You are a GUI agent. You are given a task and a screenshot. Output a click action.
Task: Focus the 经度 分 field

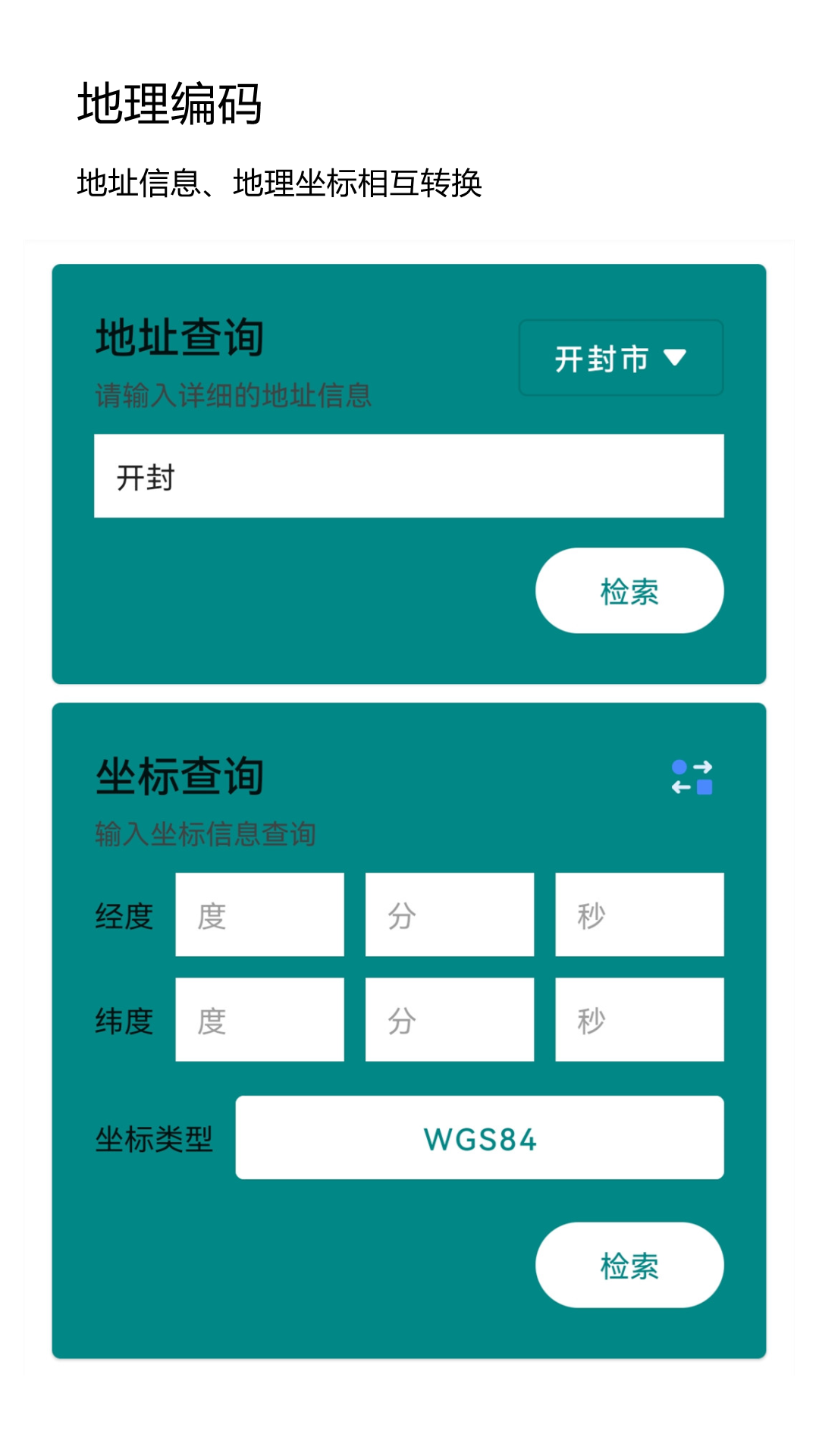point(449,915)
